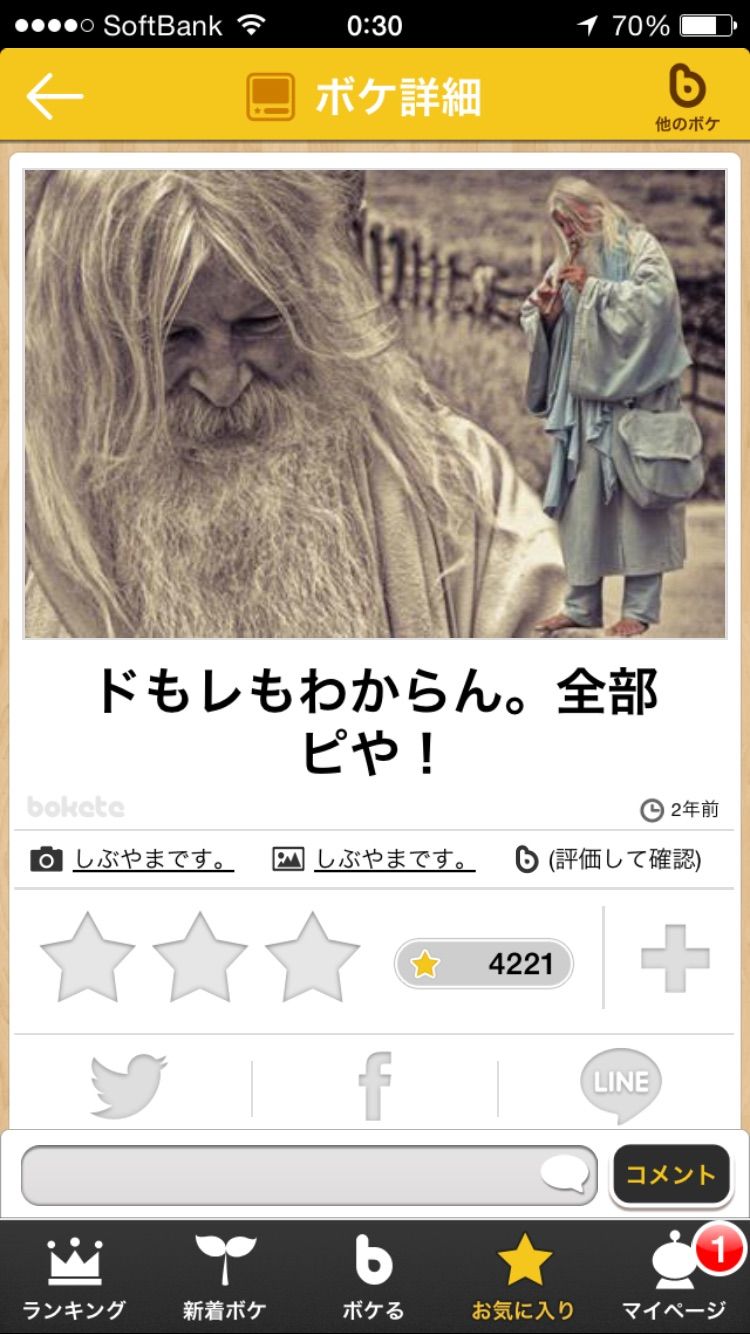This screenshot has width=750, height=1334.
Task: Switch to the ランキング tab
Action: (x=75, y=1277)
